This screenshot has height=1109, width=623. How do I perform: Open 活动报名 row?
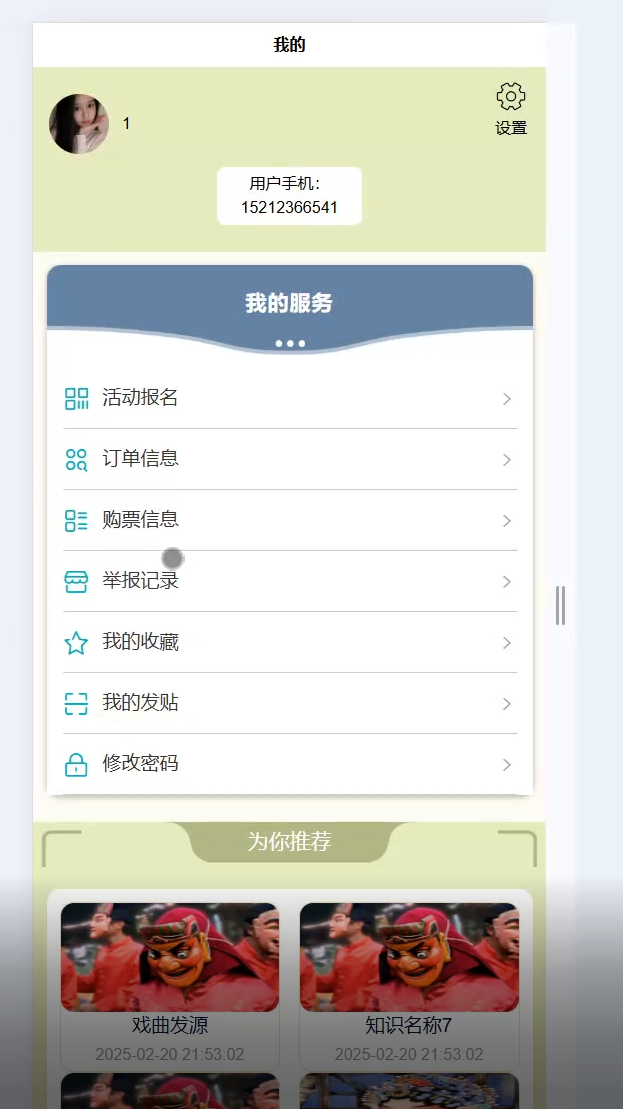(x=289, y=398)
